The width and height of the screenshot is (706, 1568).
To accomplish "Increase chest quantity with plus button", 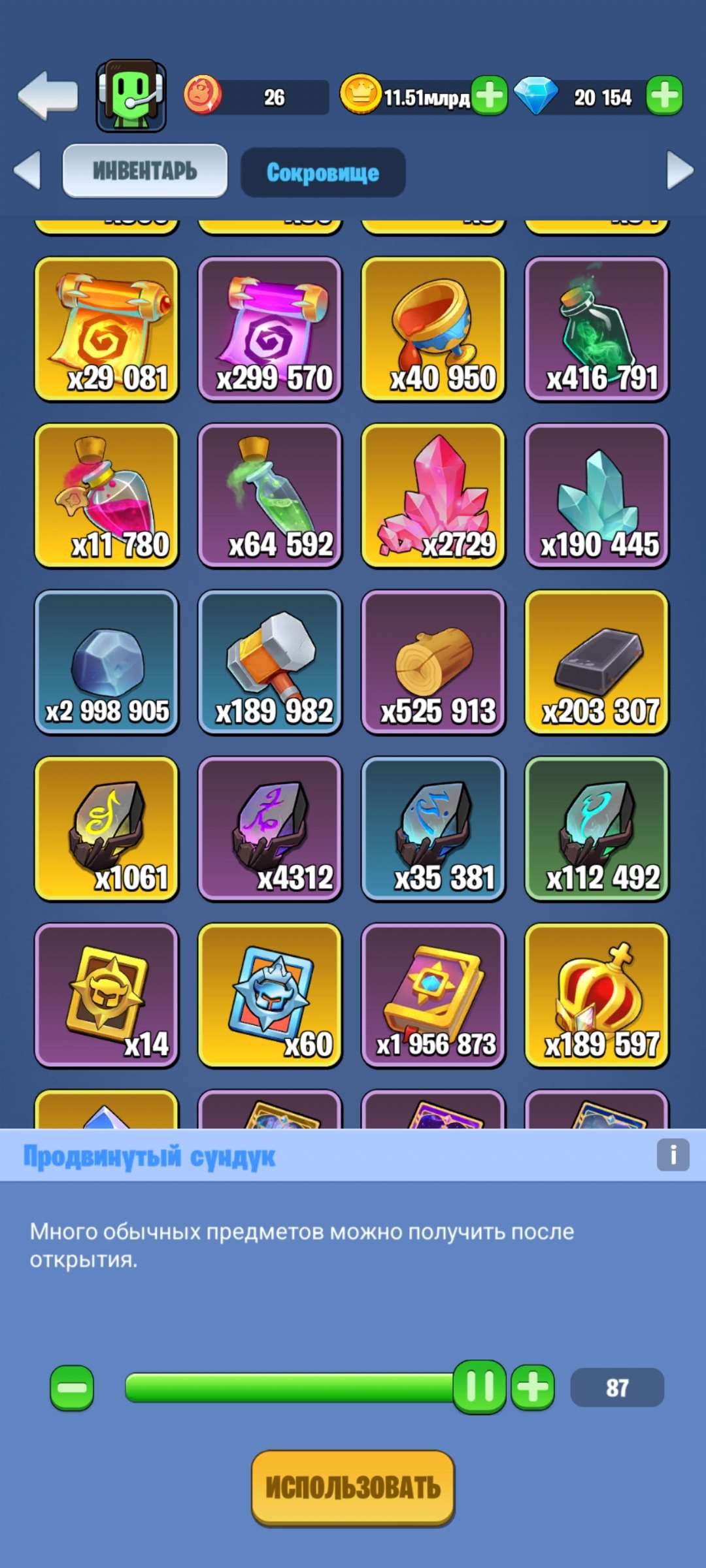I will point(533,1388).
